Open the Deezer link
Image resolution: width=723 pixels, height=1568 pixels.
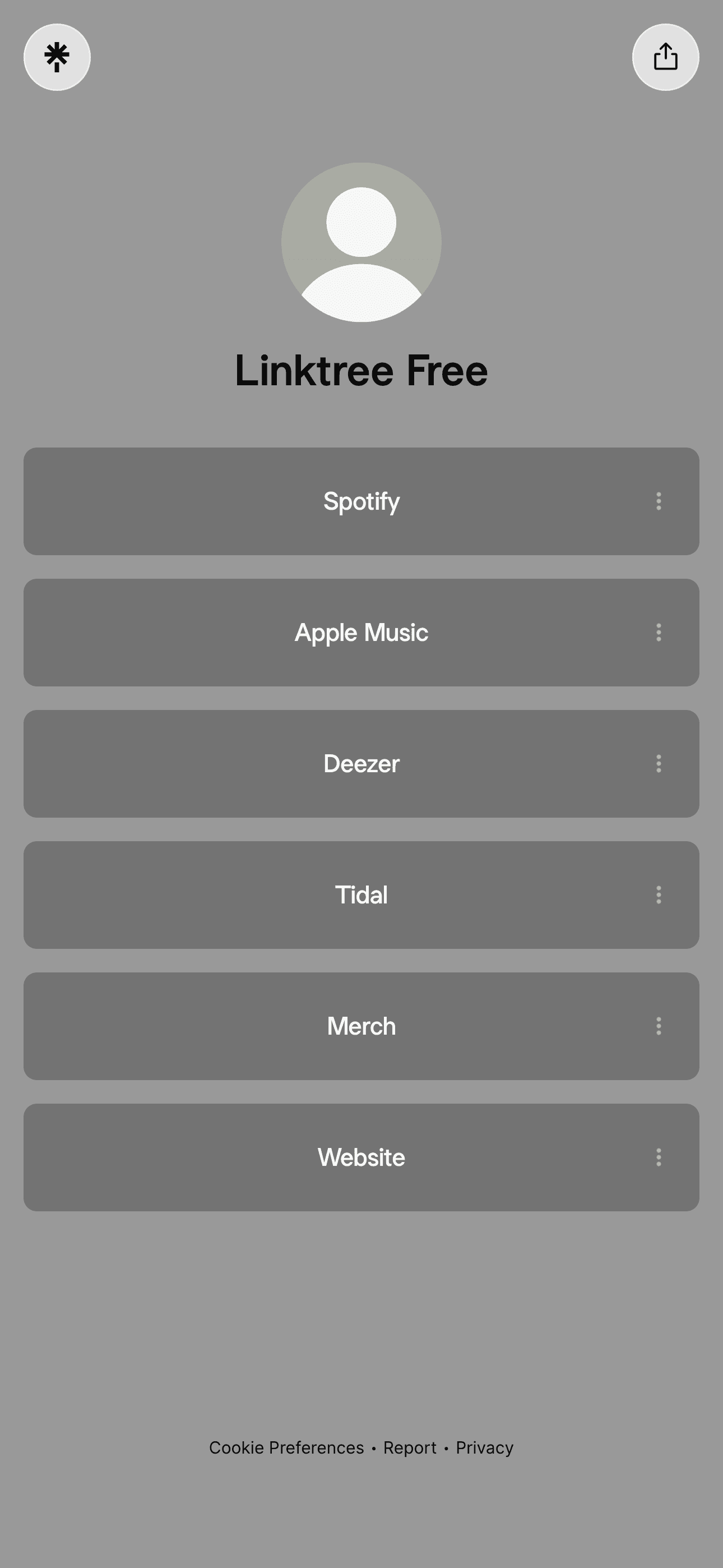361,763
